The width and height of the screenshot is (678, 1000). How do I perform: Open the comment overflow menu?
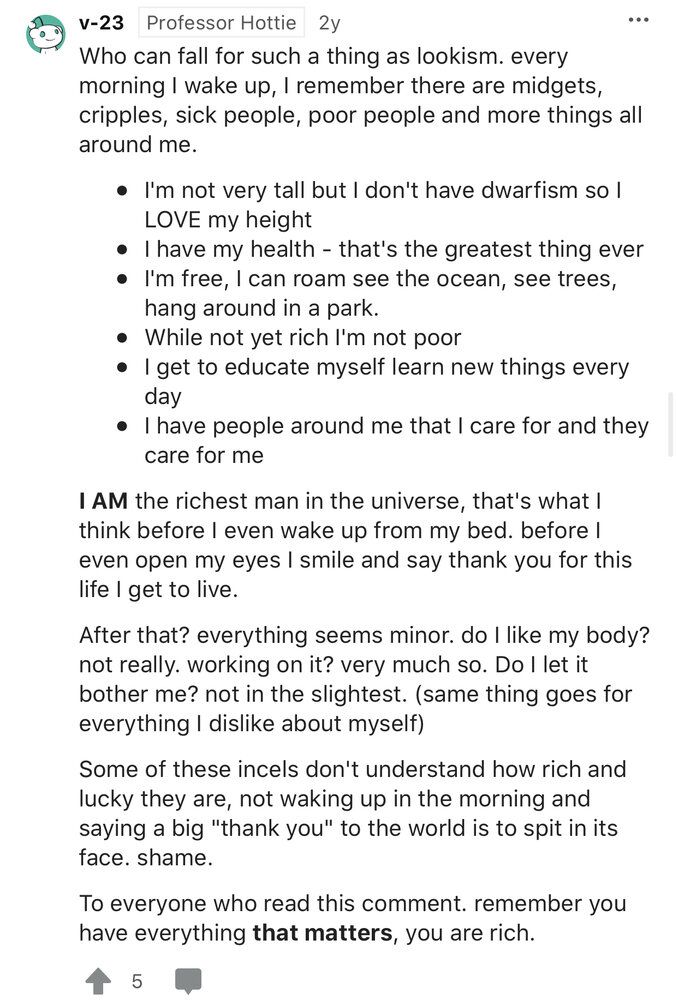pos(637,20)
